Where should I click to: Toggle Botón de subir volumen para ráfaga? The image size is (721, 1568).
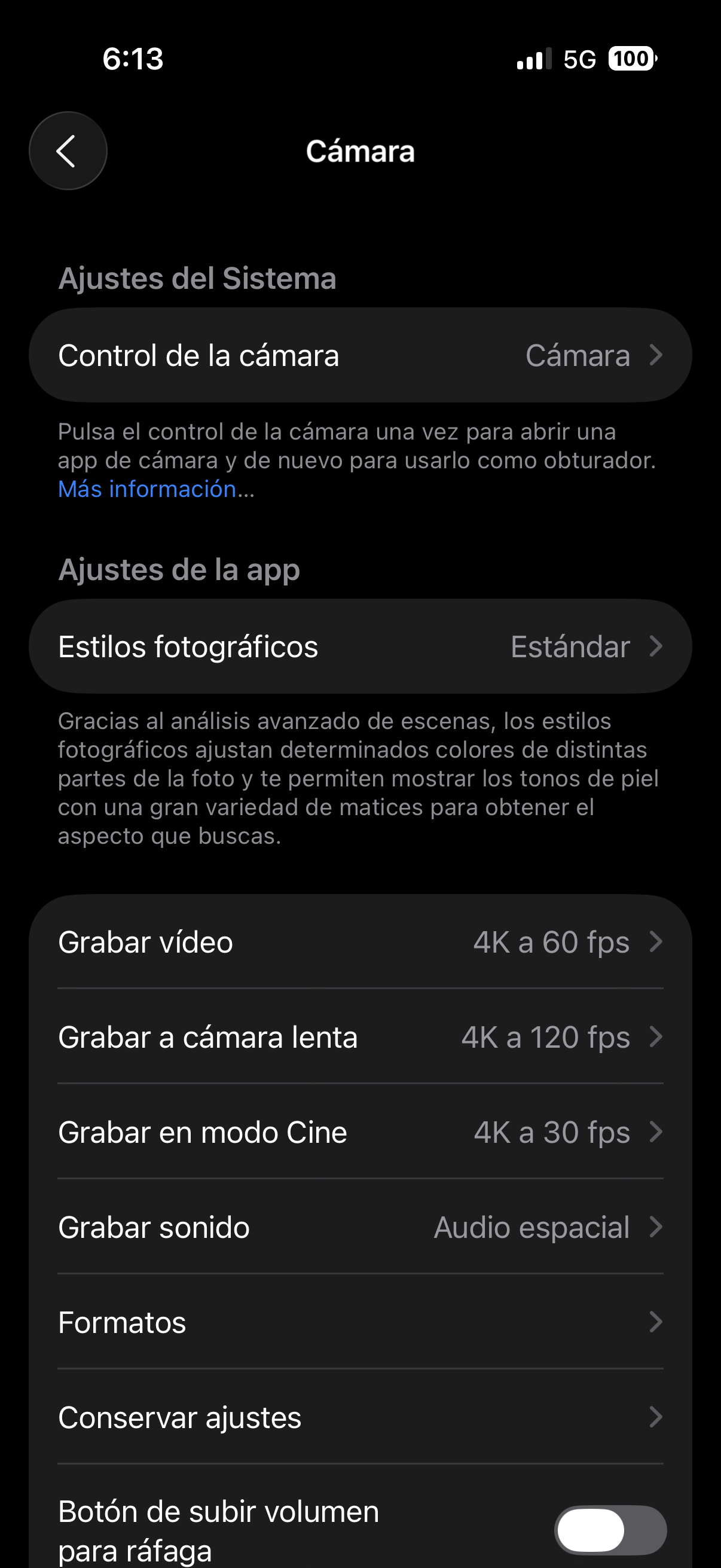[x=610, y=1530]
